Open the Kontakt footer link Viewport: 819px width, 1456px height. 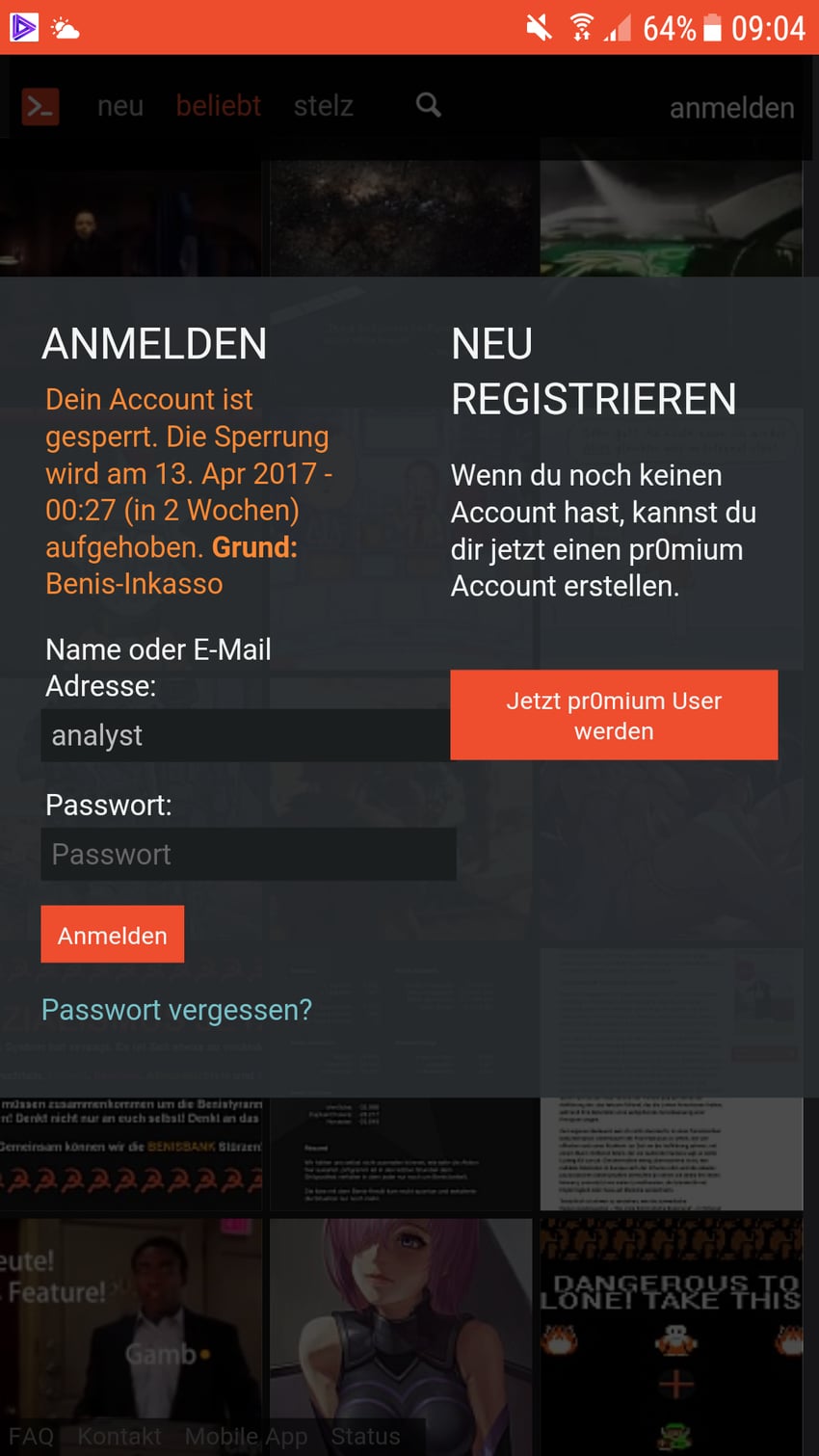(119, 1436)
